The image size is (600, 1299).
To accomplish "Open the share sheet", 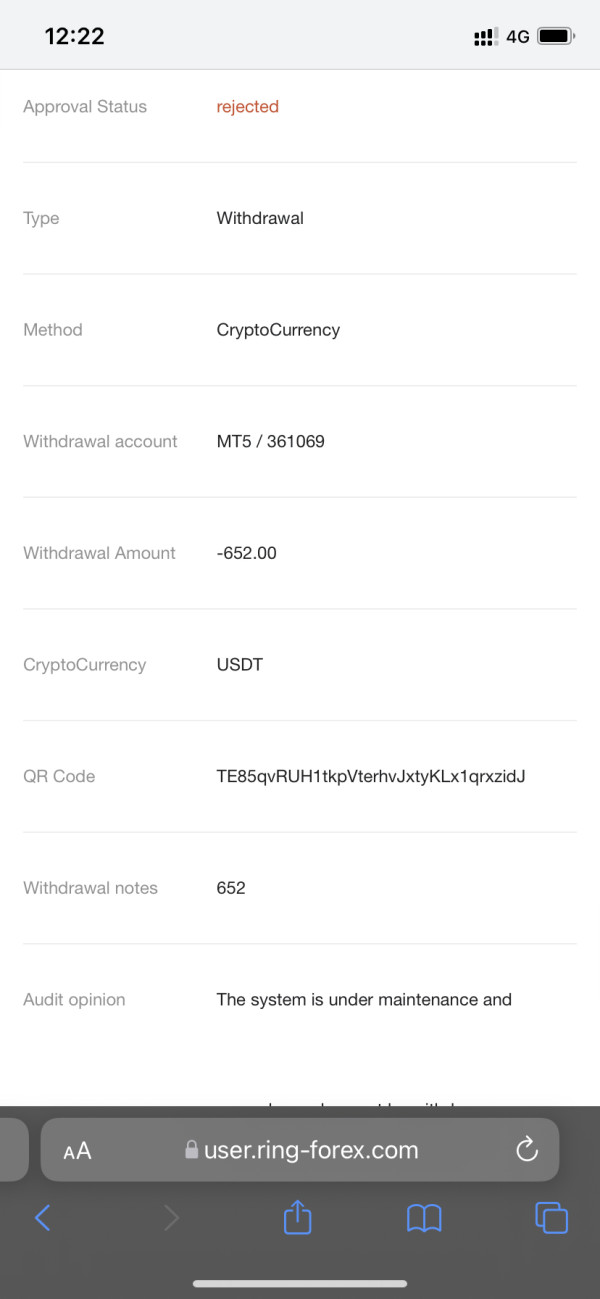I will pyautogui.click(x=298, y=1216).
